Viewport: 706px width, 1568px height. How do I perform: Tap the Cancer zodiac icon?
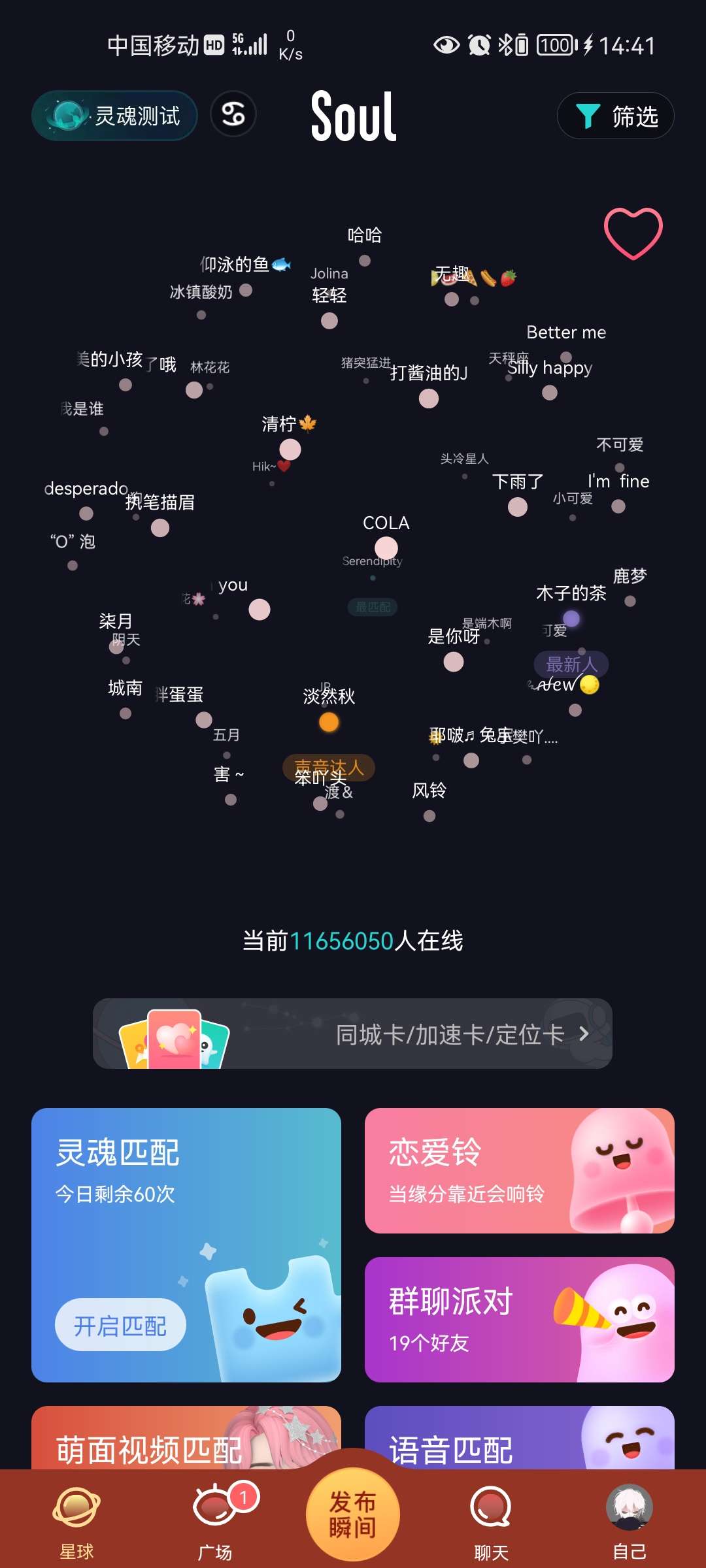[x=233, y=114]
